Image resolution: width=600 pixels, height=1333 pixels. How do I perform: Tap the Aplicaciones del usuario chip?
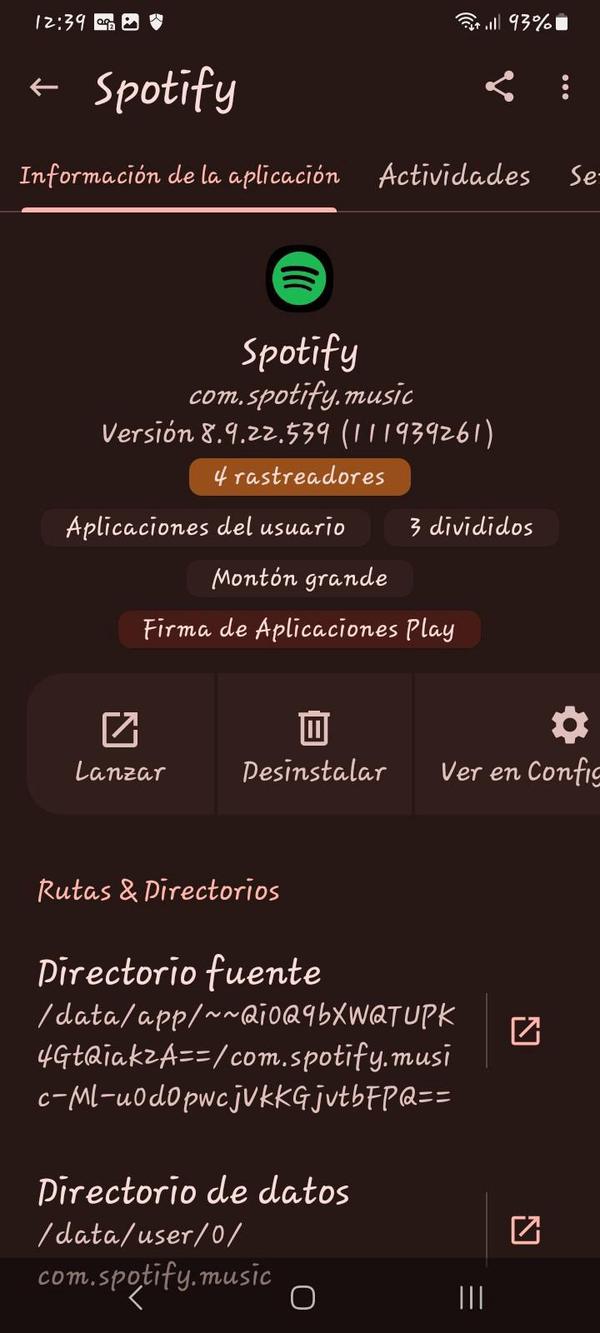pyautogui.click(x=205, y=527)
